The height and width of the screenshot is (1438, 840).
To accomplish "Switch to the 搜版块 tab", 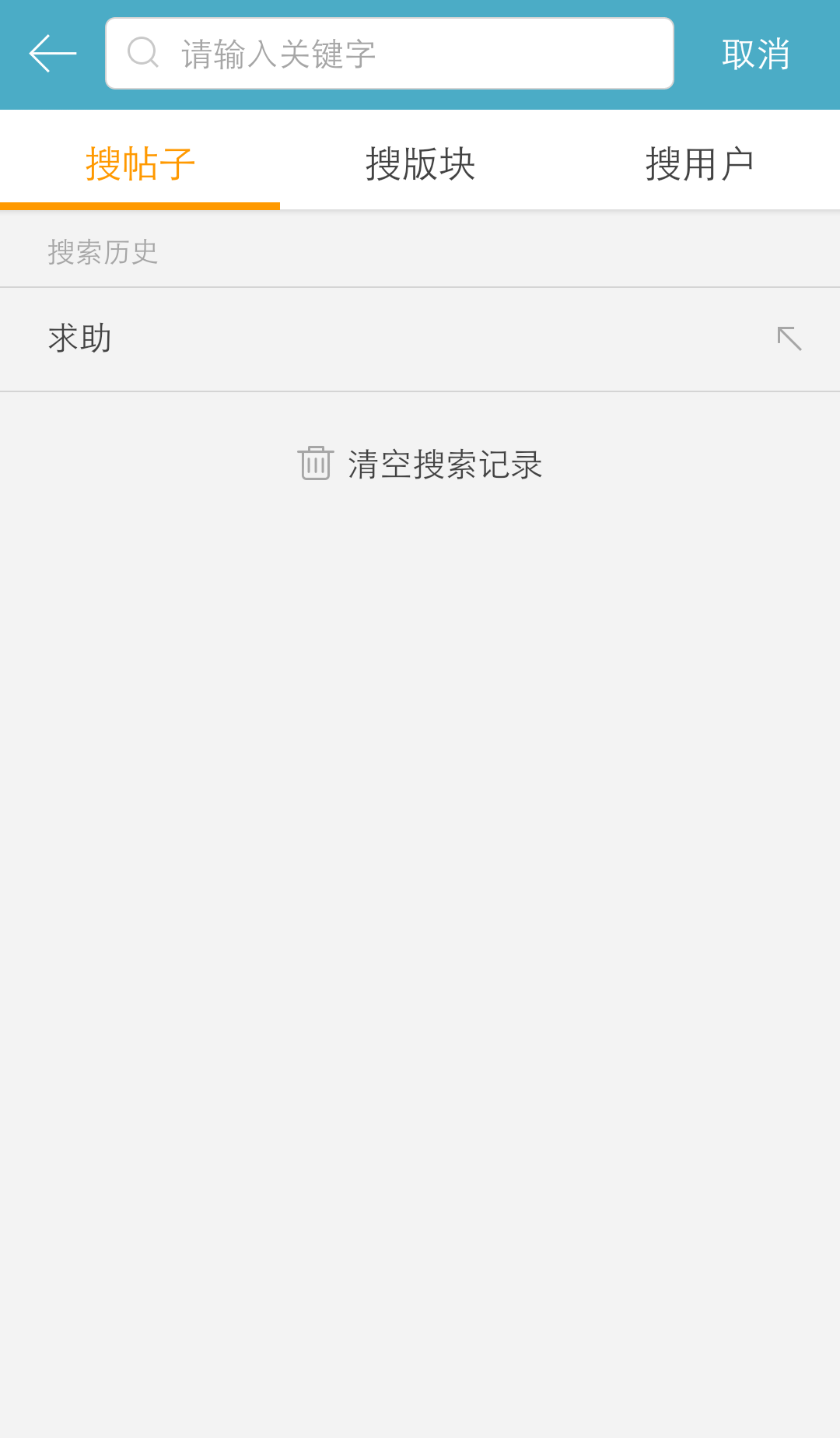I will pos(420,163).
